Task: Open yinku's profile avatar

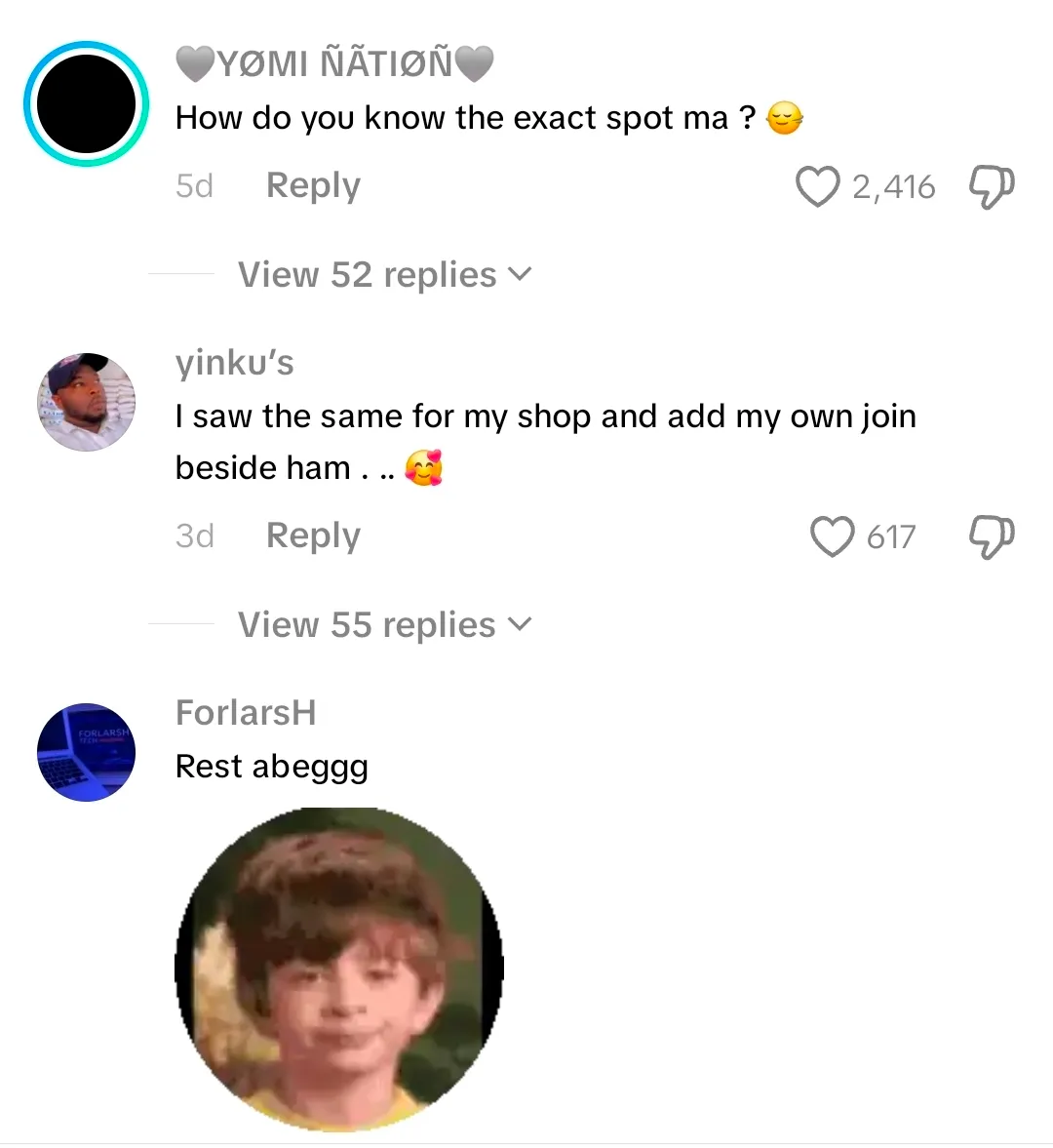Action: coord(86,402)
